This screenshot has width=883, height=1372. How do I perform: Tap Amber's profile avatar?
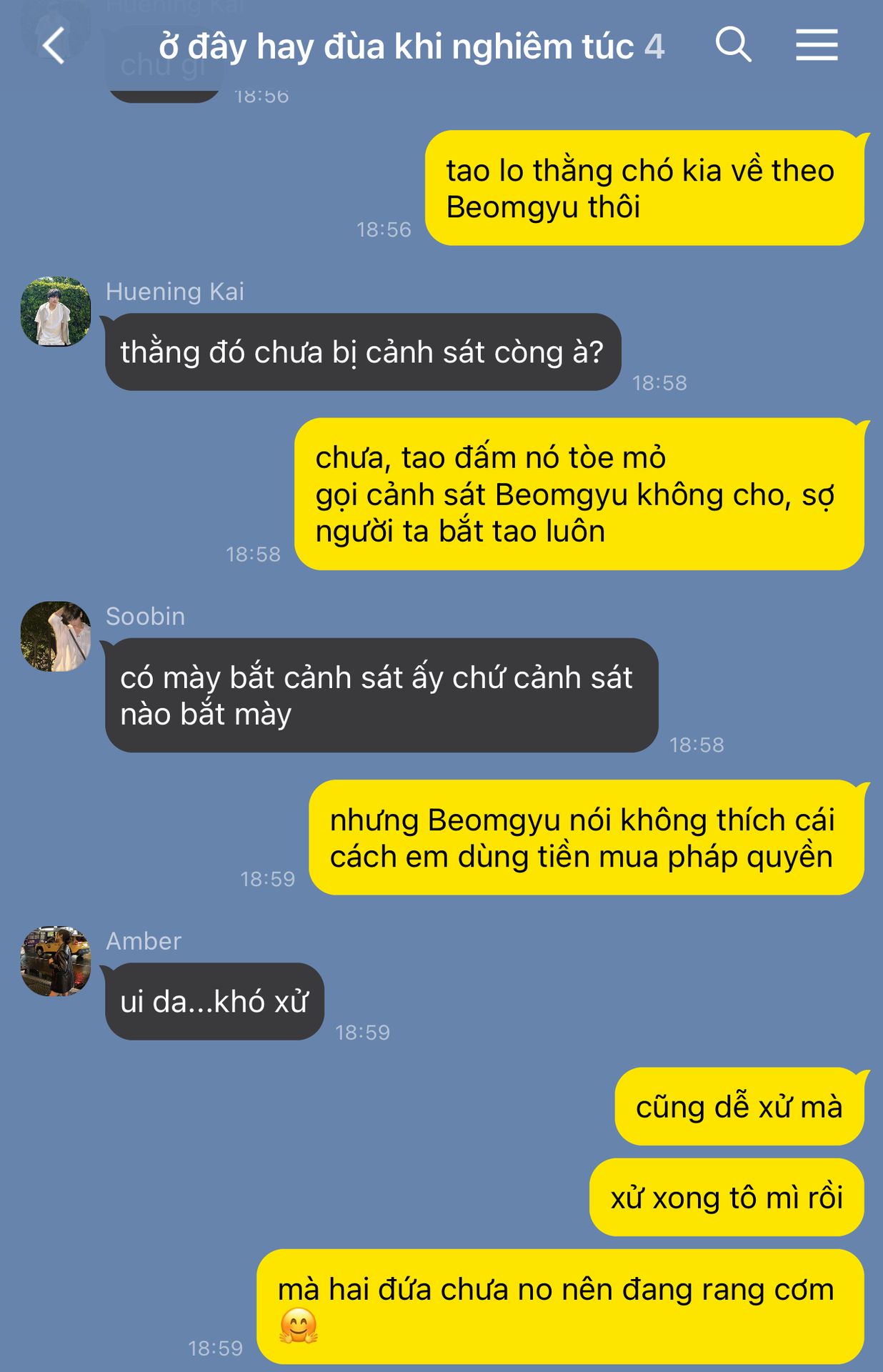point(56,961)
